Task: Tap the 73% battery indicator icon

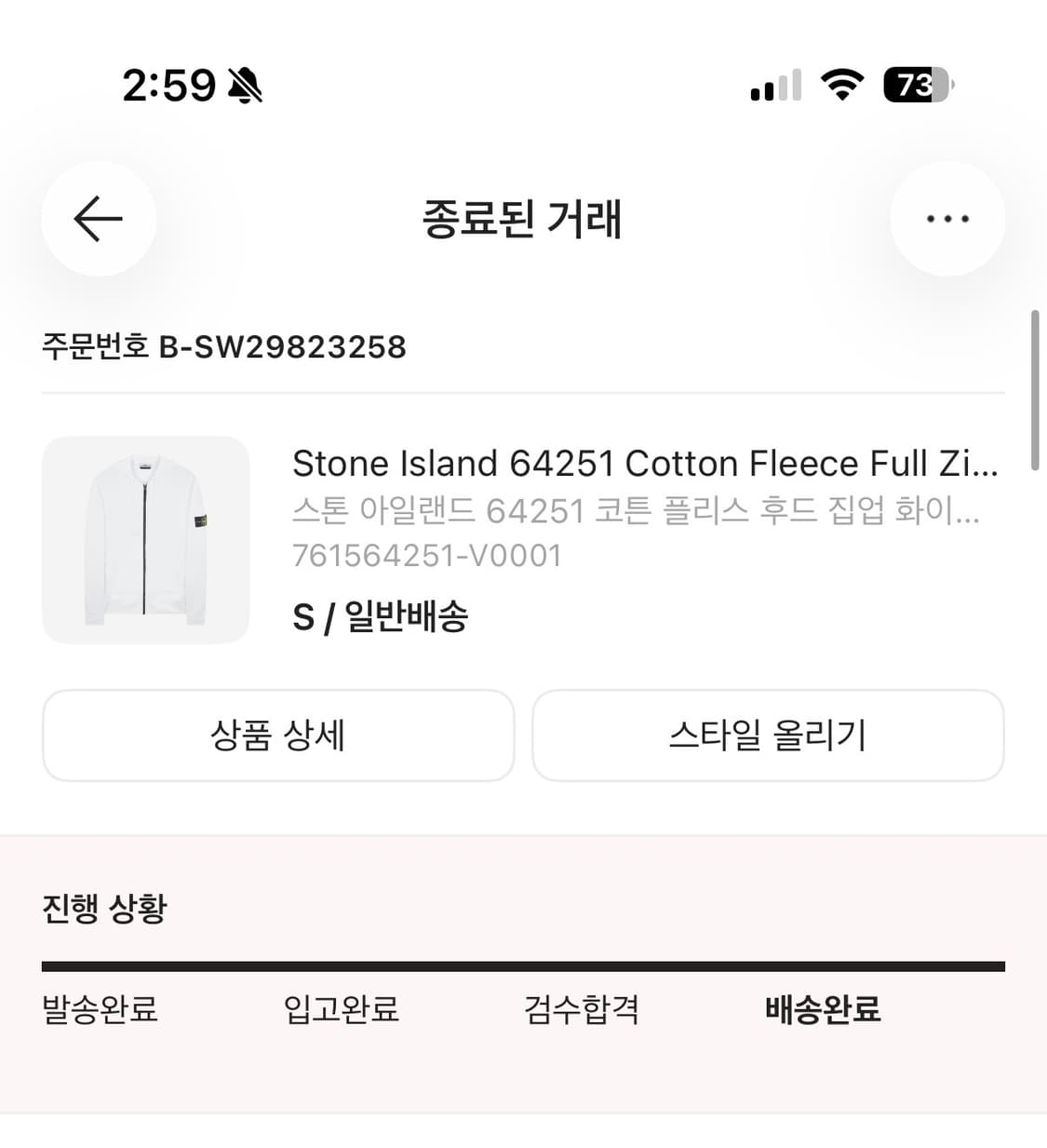Action: point(917,86)
